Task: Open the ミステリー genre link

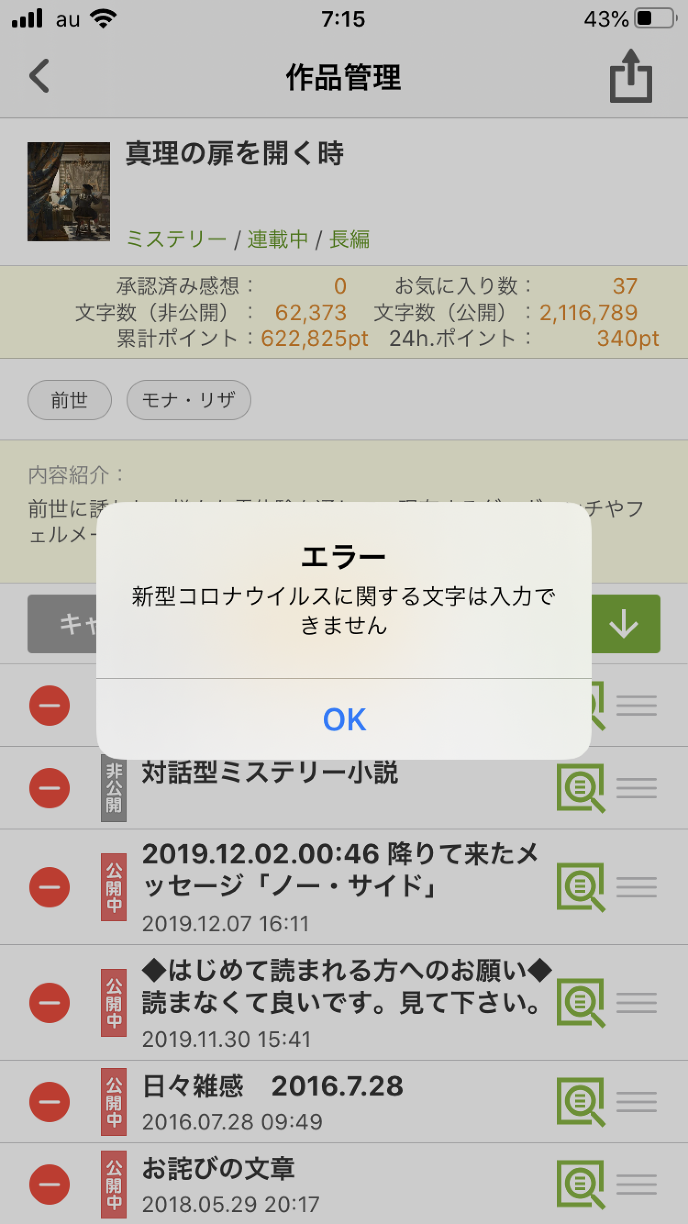Action: click(x=176, y=239)
